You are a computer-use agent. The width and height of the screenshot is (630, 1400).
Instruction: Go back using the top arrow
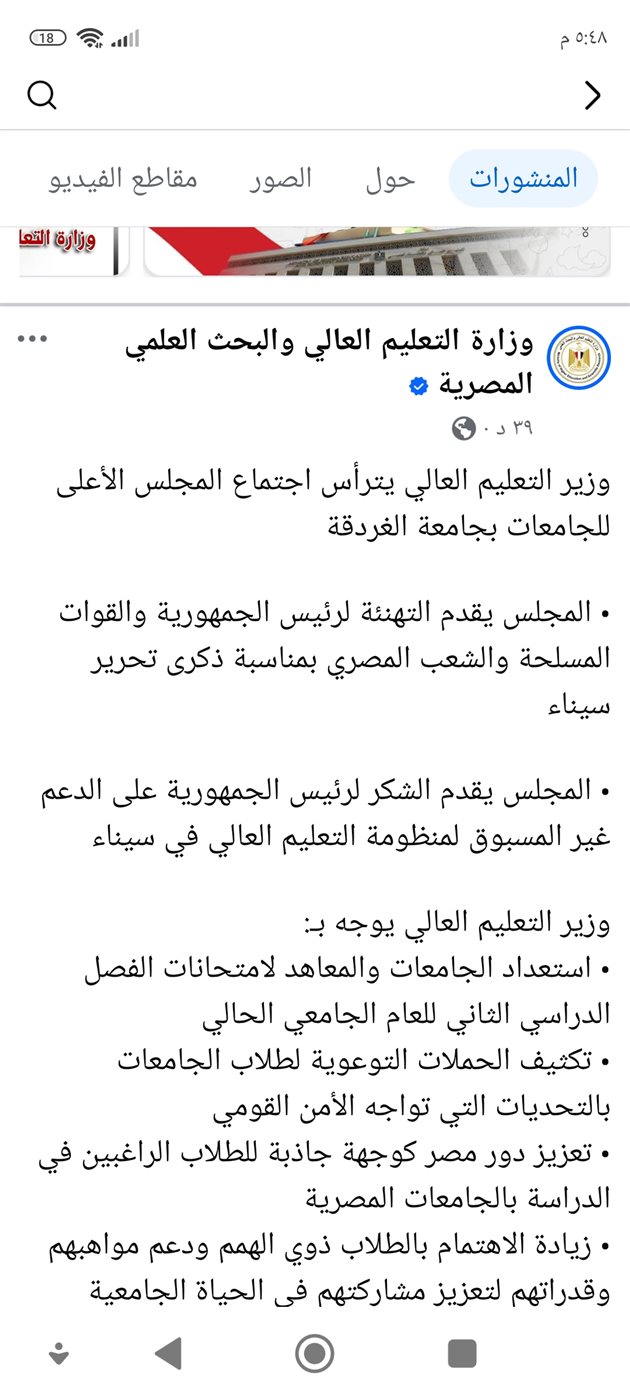(593, 95)
